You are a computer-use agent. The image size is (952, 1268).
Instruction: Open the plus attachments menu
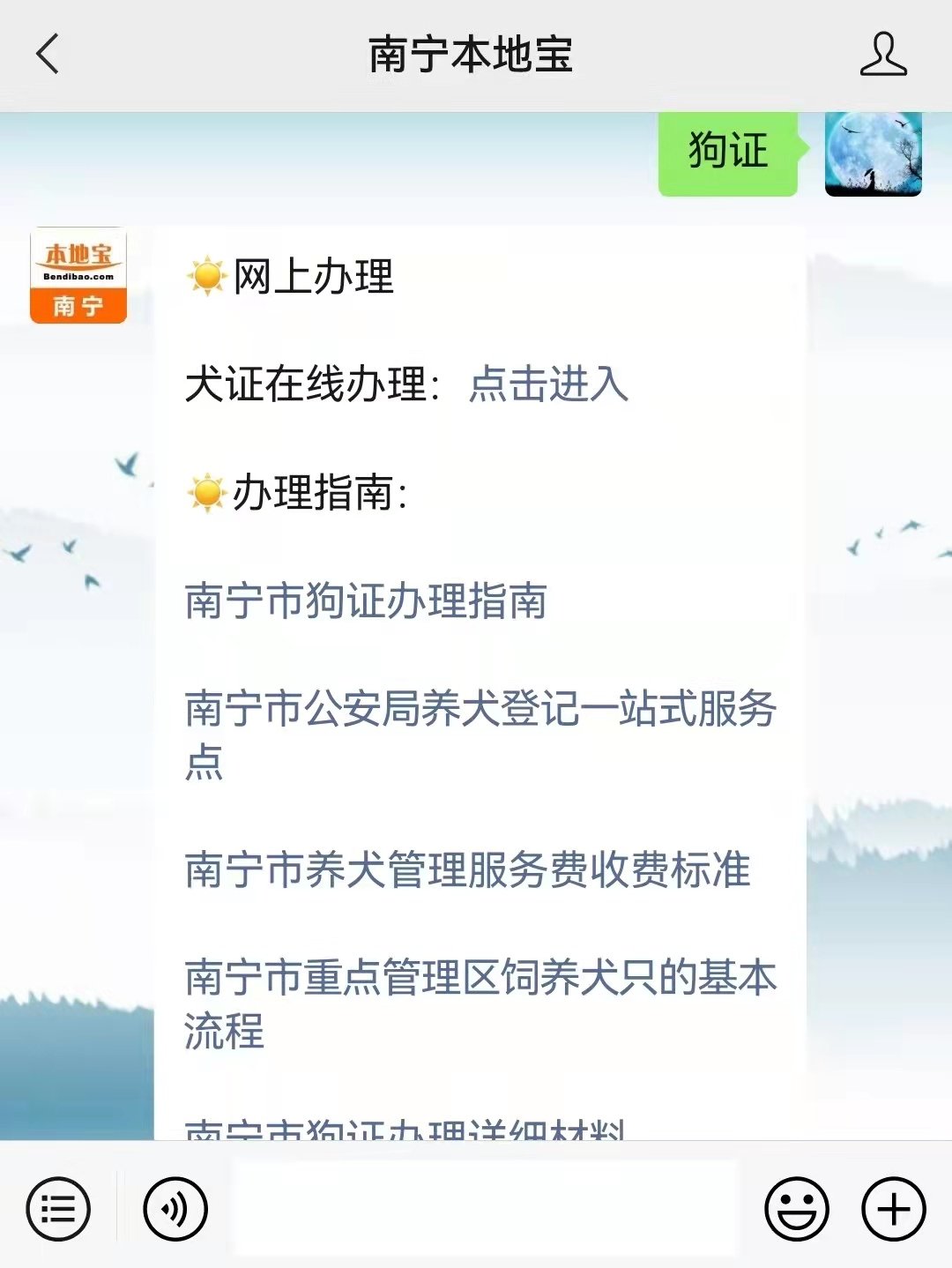pos(893,1208)
